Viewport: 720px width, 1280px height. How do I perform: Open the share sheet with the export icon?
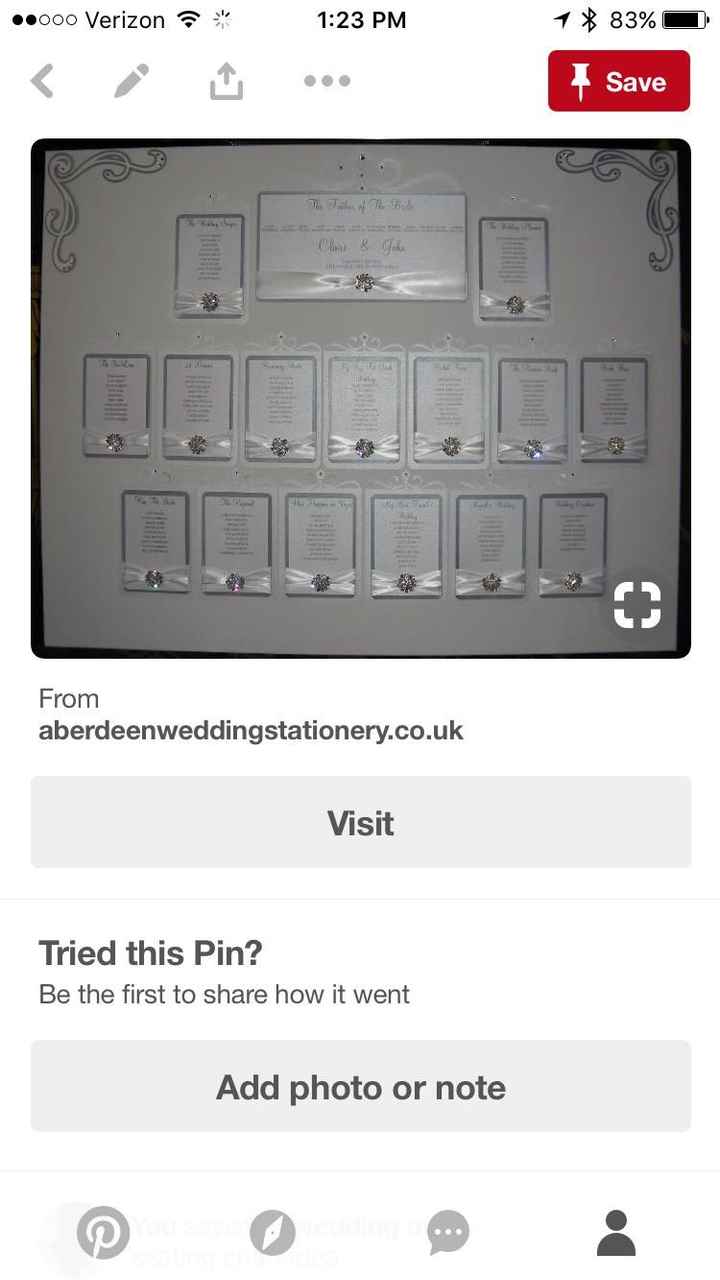225,80
